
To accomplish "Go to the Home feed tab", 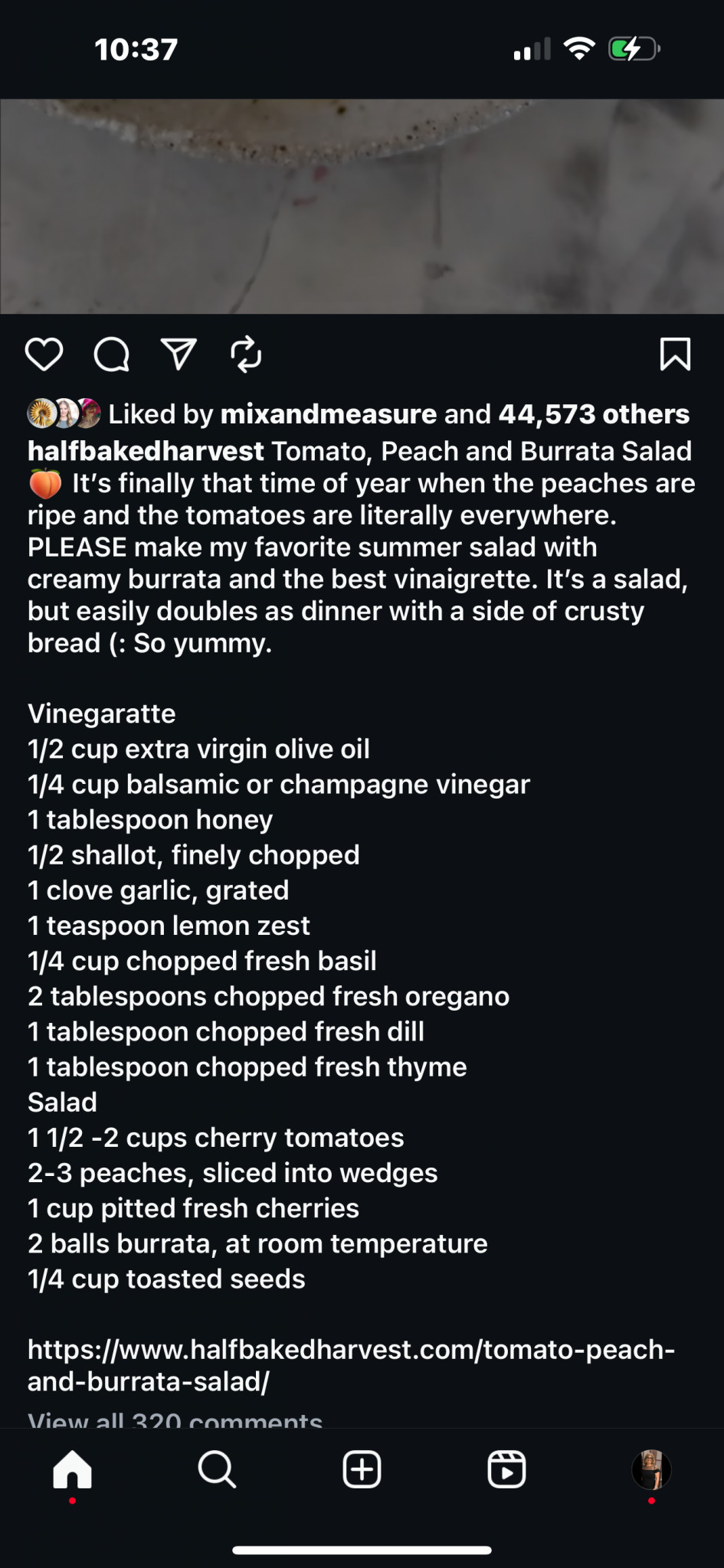I will [x=73, y=1469].
